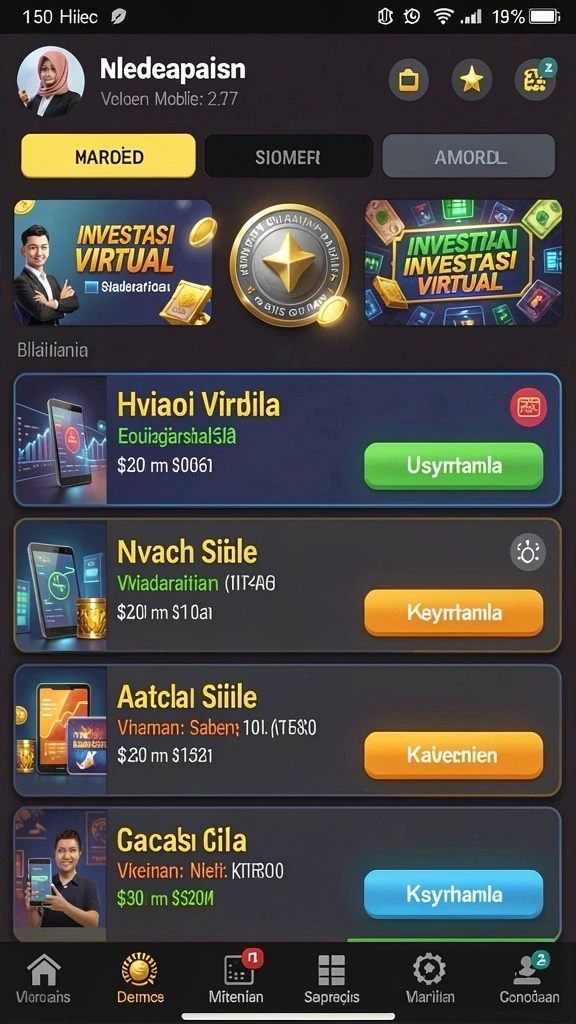This screenshot has height=1024, width=576.
Task: Open the Investasi Virtual banner with man
Action: pyautogui.click(x=113, y=263)
